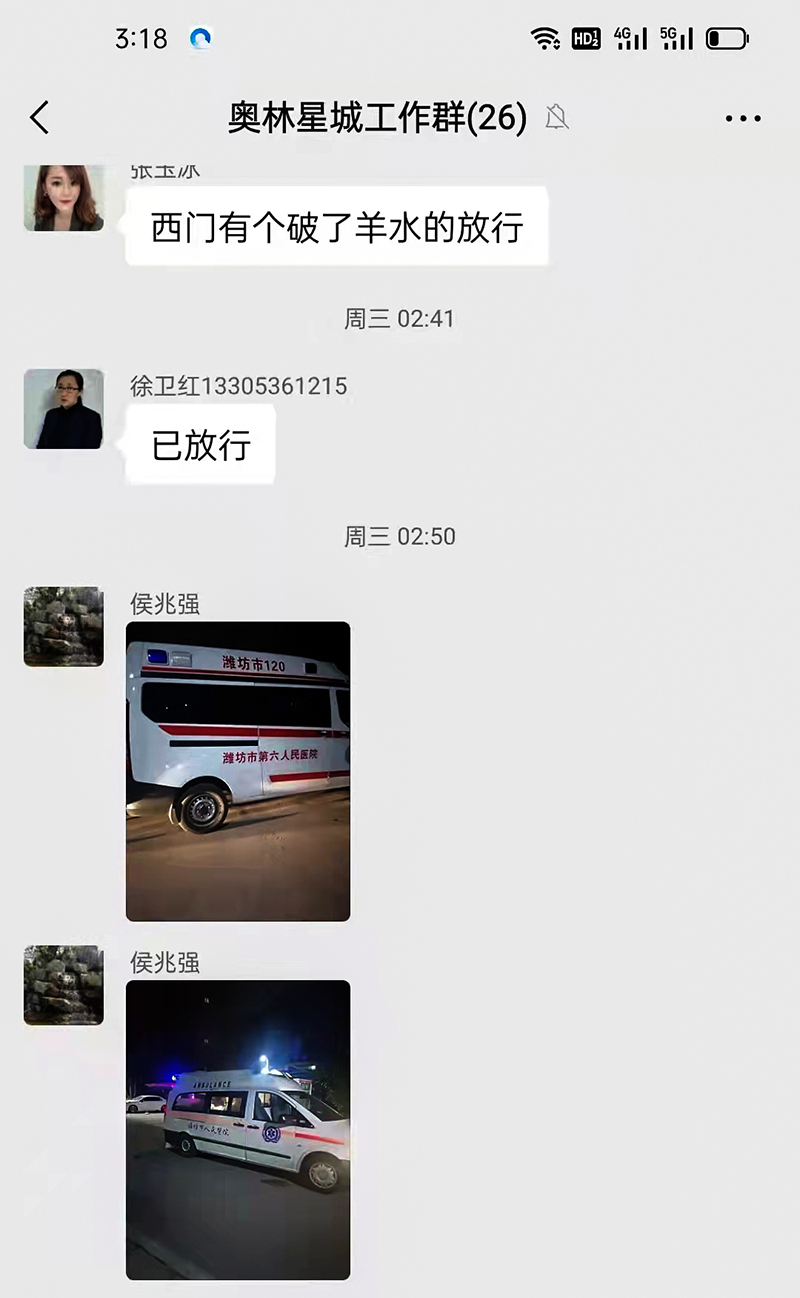
Task: Open the group chat overflow menu
Action: pos(742,118)
